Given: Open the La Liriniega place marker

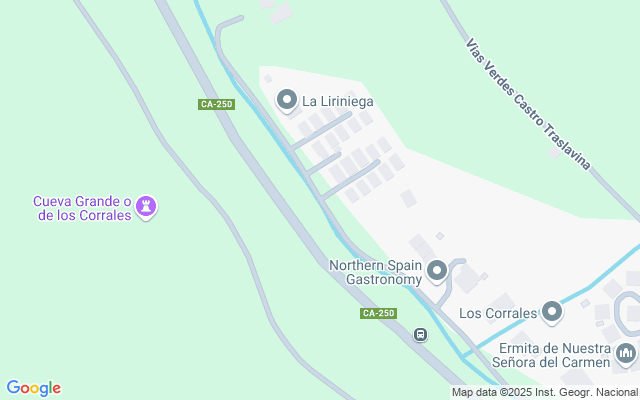Looking at the screenshot, I should pyautogui.click(x=287, y=100).
